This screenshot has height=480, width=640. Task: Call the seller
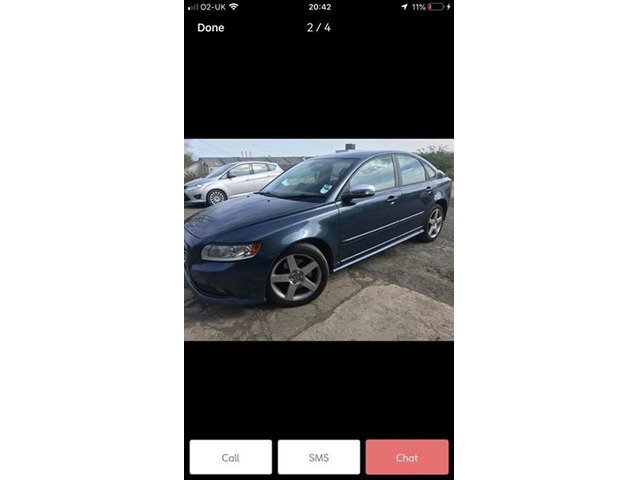pyautogui.click(x=230, y=457)
